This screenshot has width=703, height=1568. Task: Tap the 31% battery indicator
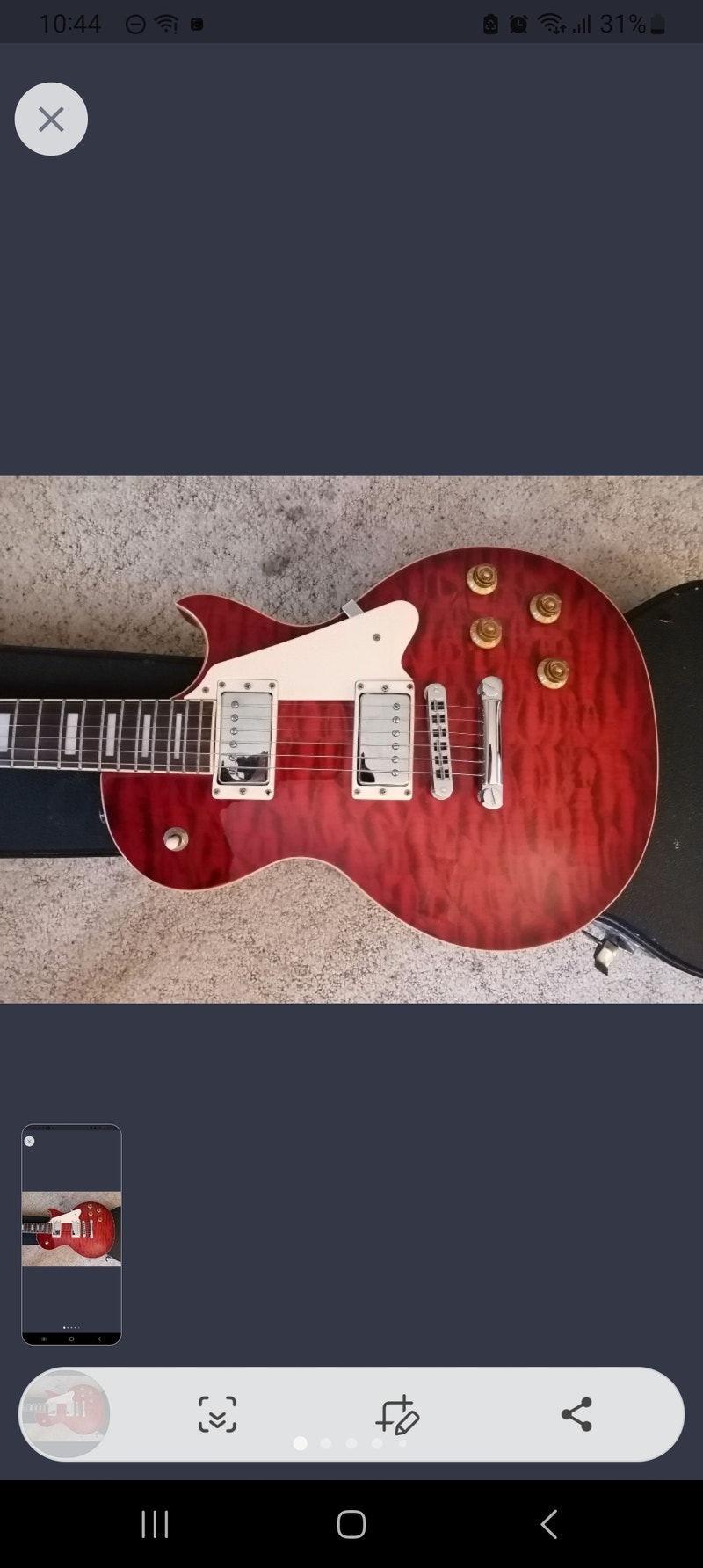pyautogui.click(x=626, y=24)
